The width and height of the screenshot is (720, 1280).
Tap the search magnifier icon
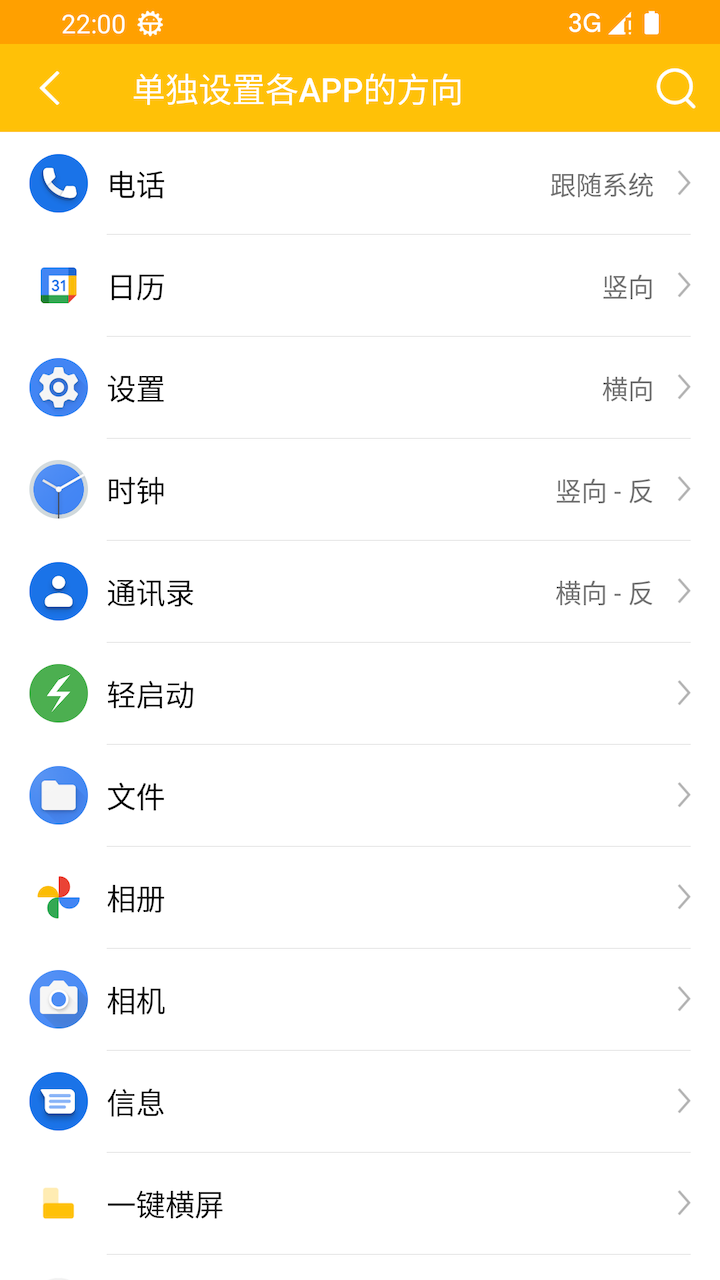676,88
